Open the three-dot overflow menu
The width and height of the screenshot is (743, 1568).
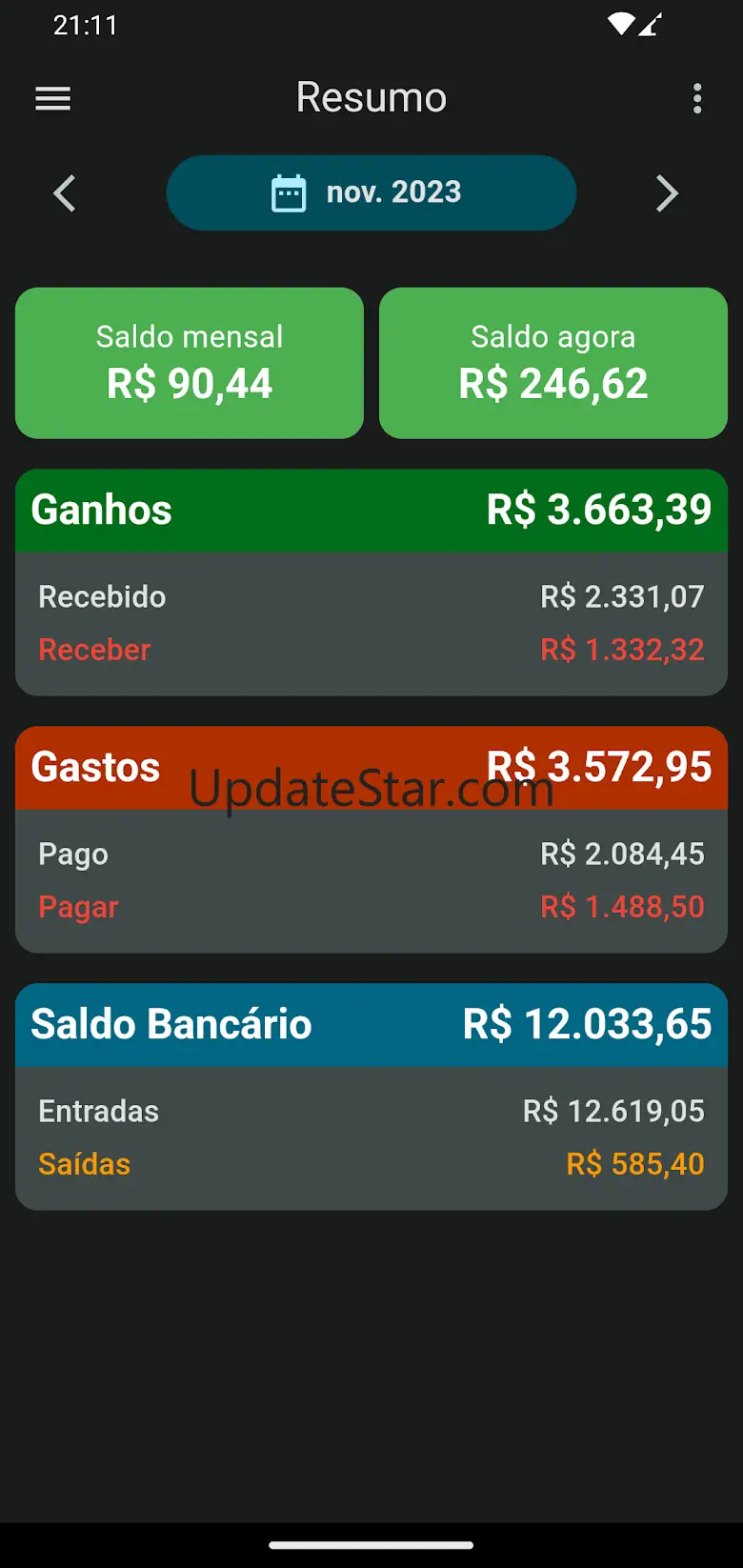(697, 98)
